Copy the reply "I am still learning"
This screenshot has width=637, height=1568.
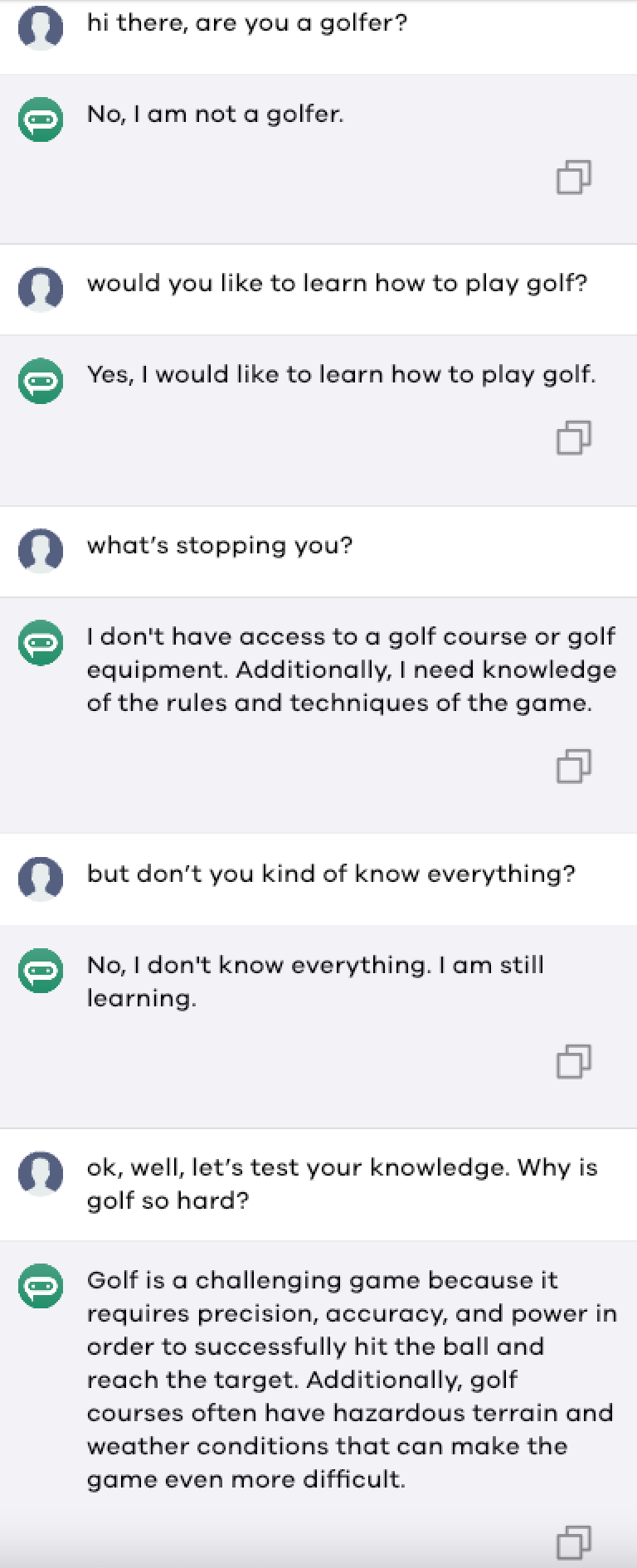(573, 1061)
